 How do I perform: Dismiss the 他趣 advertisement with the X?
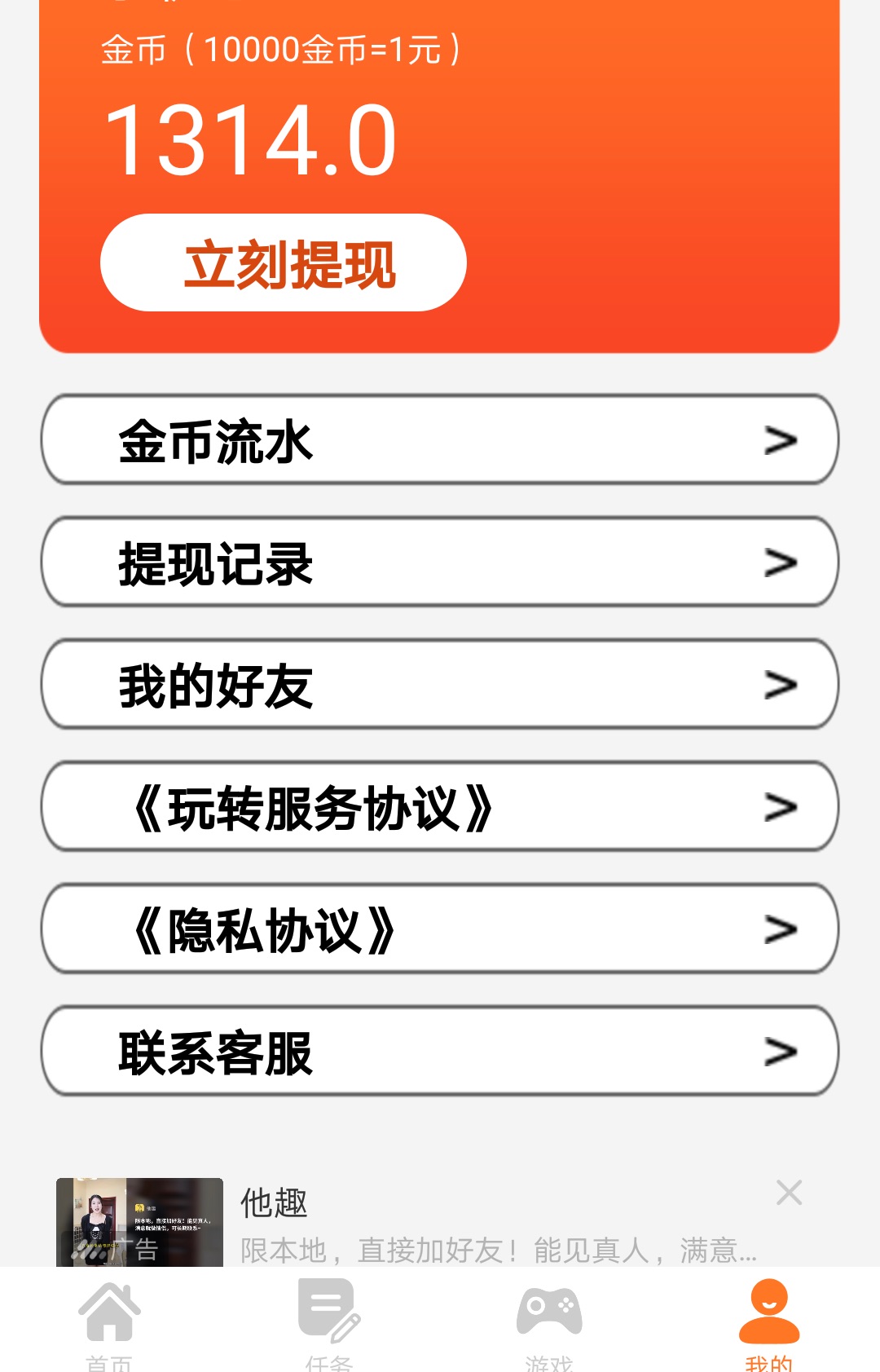[x=788, y=1192]
